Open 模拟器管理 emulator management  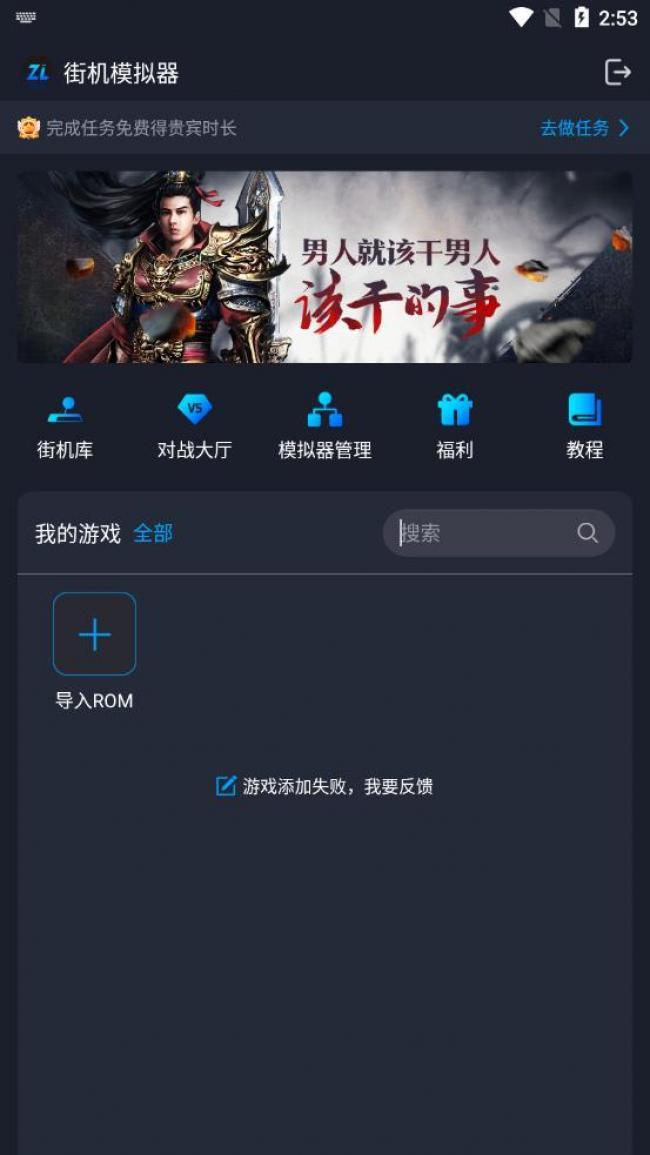(x=324, y=426)
